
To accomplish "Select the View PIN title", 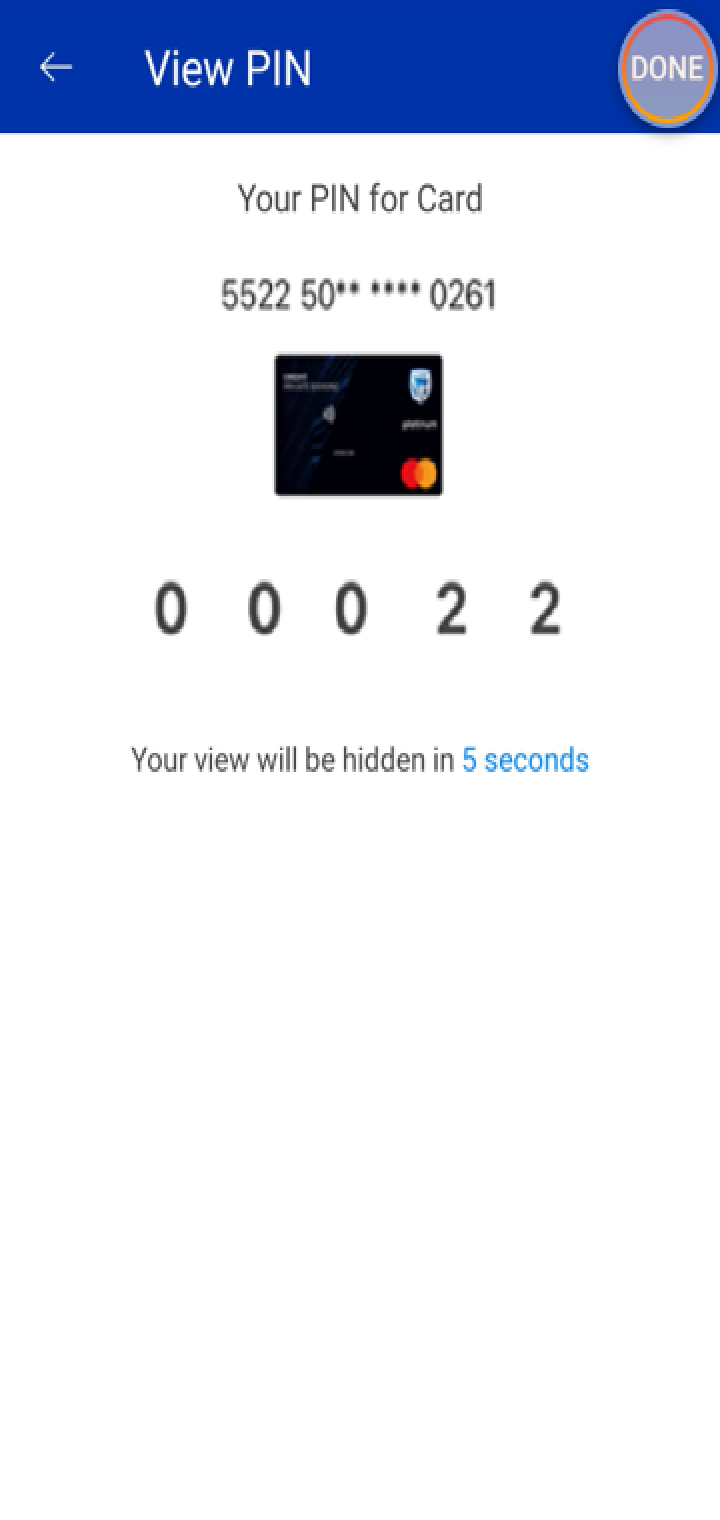I will 229,67.
